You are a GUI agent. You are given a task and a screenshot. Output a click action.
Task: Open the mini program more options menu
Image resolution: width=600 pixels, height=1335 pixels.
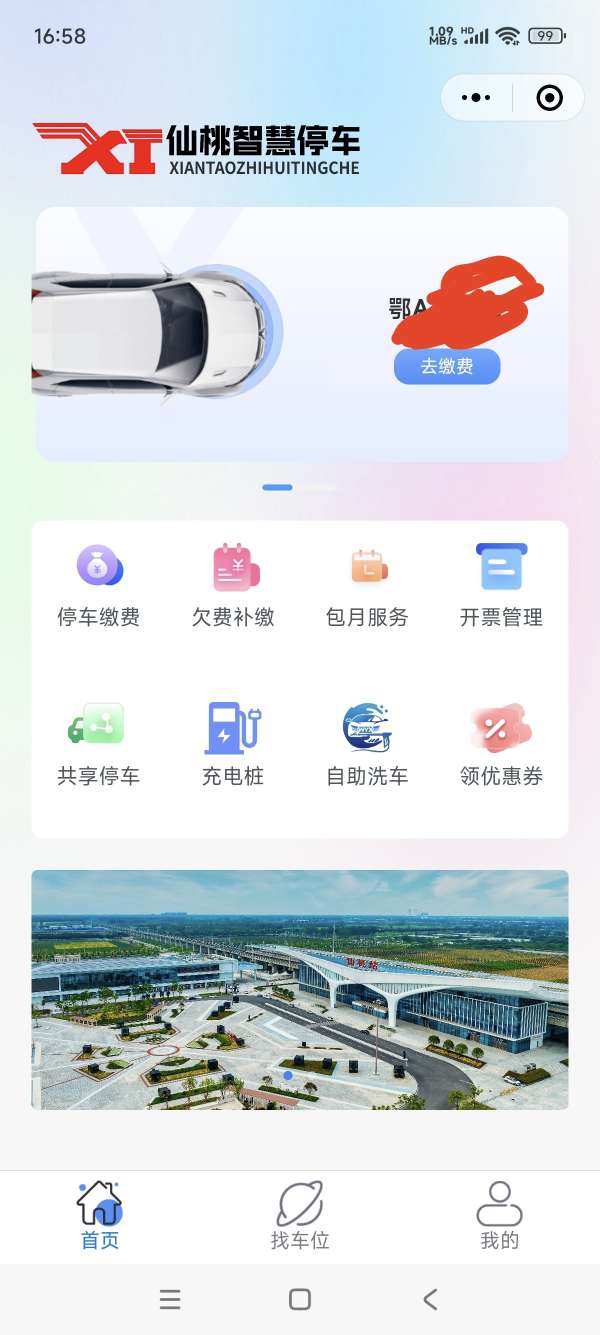(476, 98)
